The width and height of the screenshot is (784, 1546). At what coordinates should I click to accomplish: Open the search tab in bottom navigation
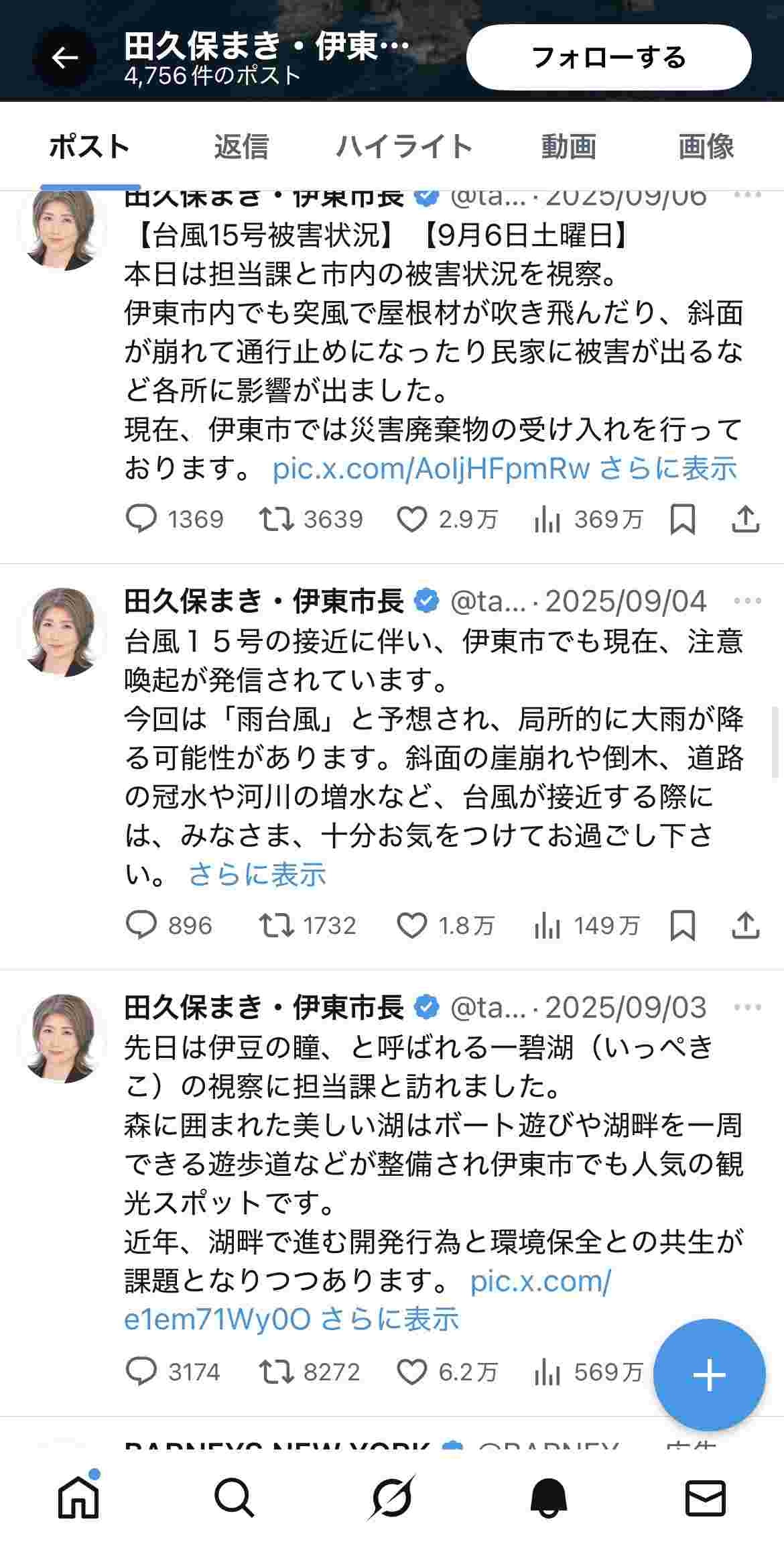click(235, 1498)
